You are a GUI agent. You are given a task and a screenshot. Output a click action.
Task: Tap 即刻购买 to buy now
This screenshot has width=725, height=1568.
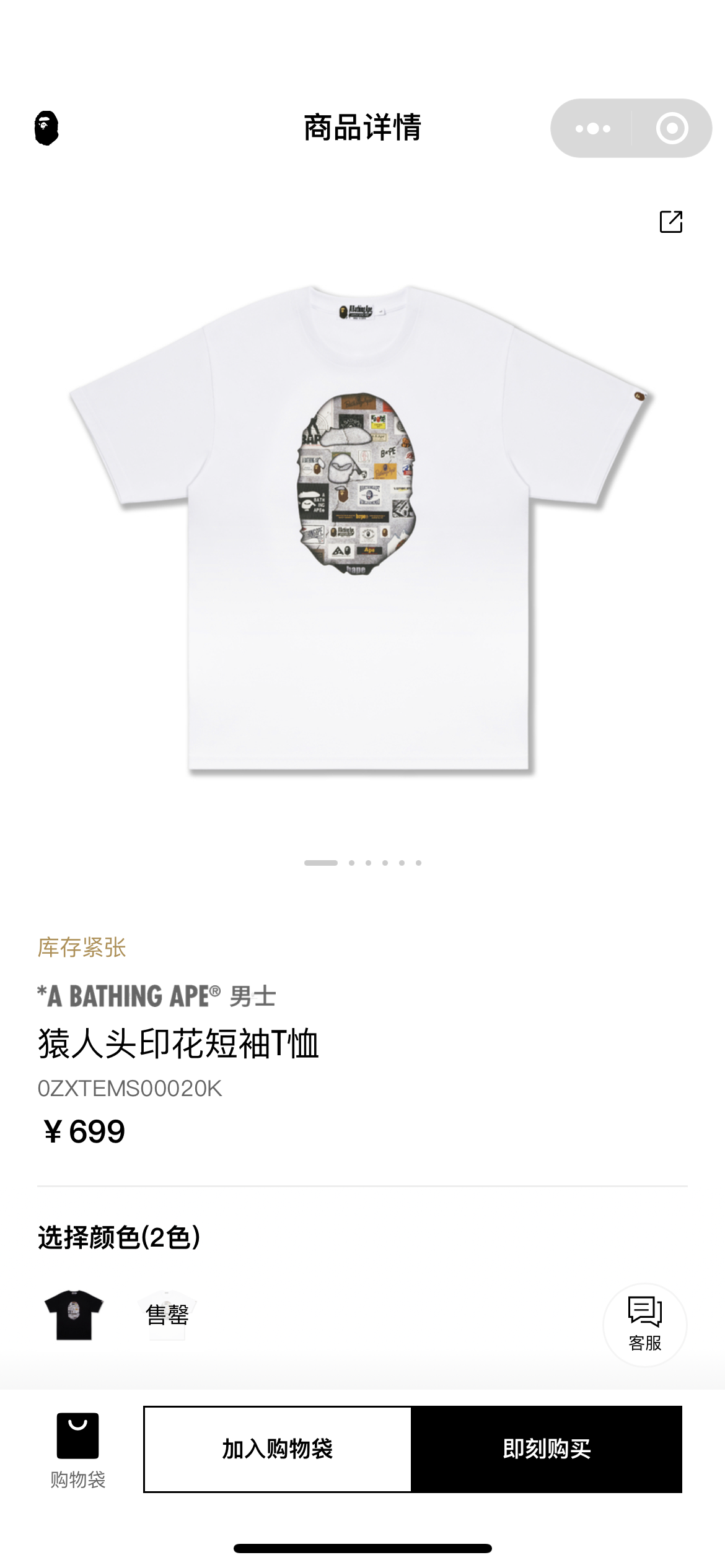pyautogui.click(x=547, y=1449)
